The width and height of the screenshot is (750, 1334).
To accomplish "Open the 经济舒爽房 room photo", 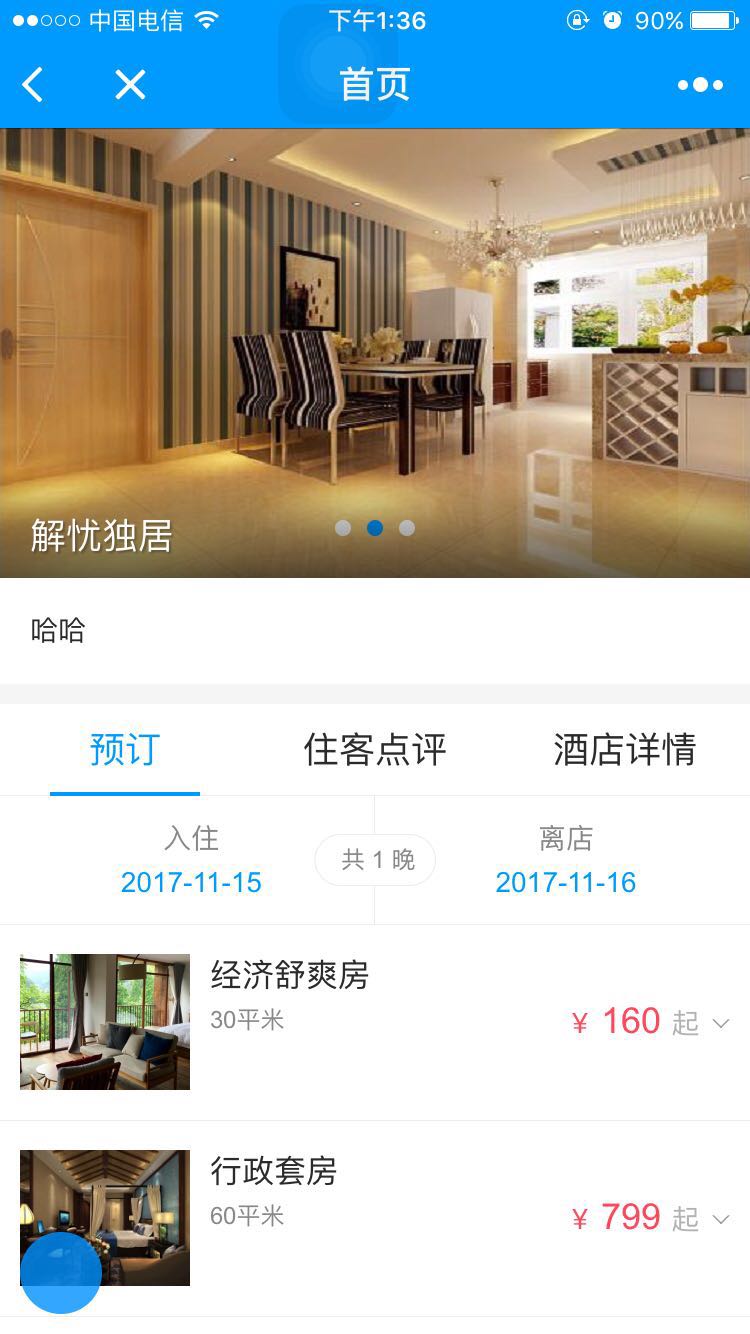I will pyautogui.click(x=105, y=1021).
